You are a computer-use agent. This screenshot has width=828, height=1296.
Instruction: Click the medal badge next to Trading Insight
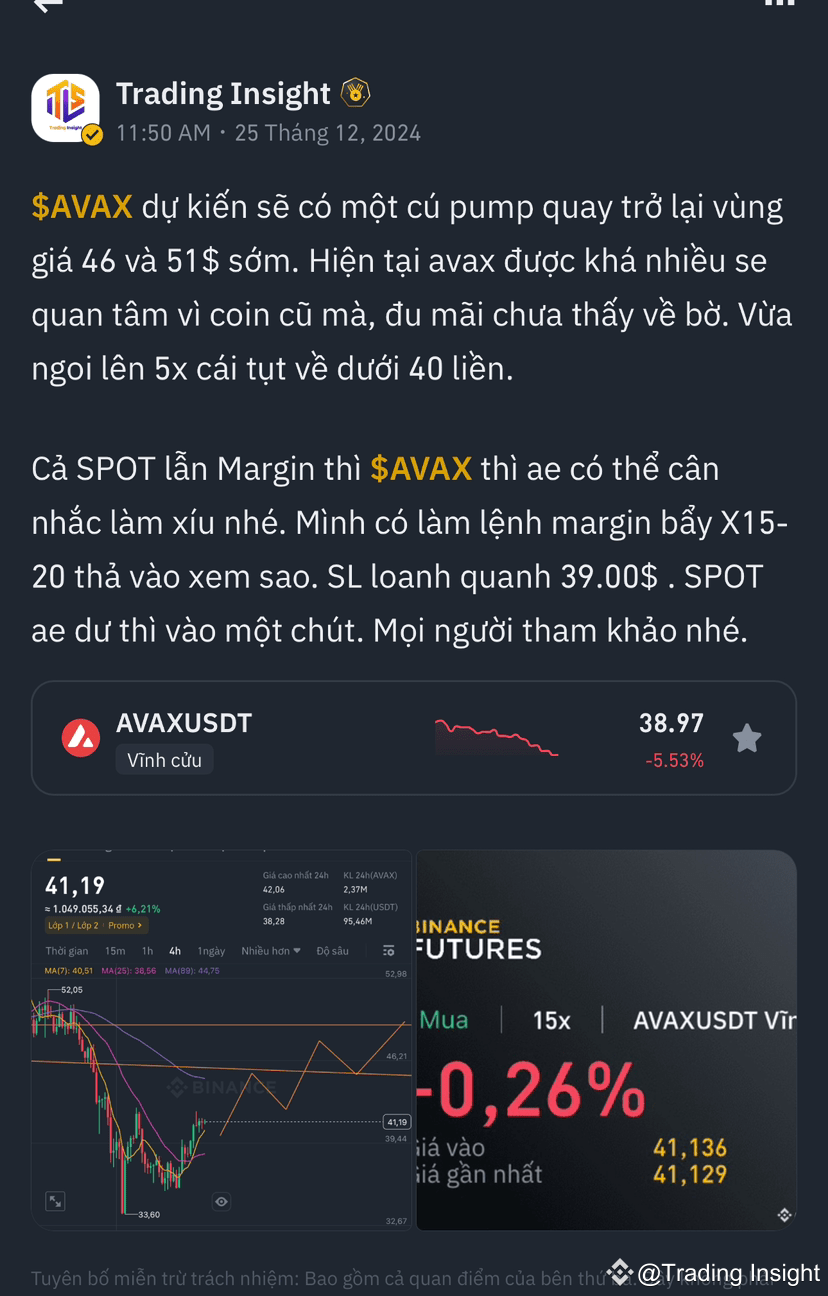point(357,91)
